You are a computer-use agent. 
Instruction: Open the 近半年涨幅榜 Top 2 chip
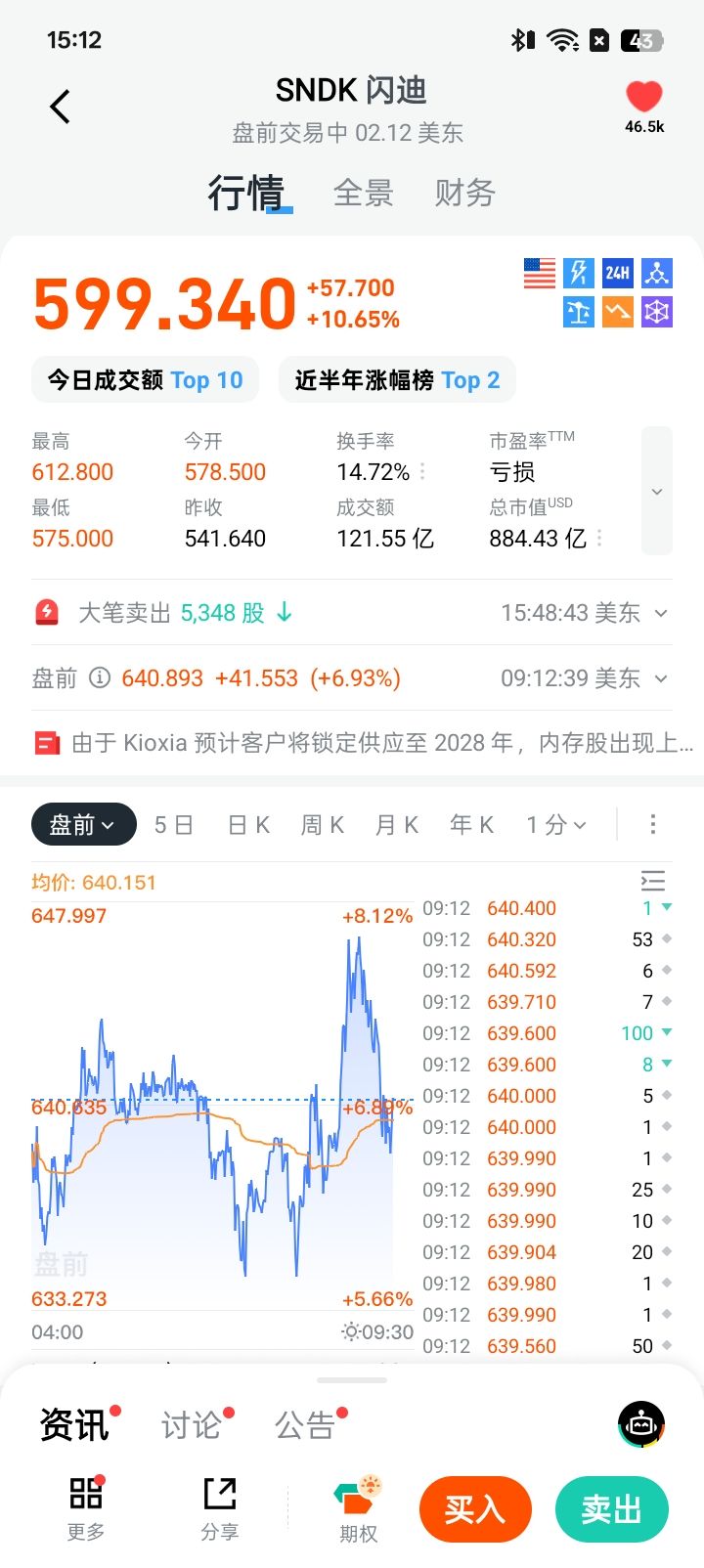(x=397, y=380)
